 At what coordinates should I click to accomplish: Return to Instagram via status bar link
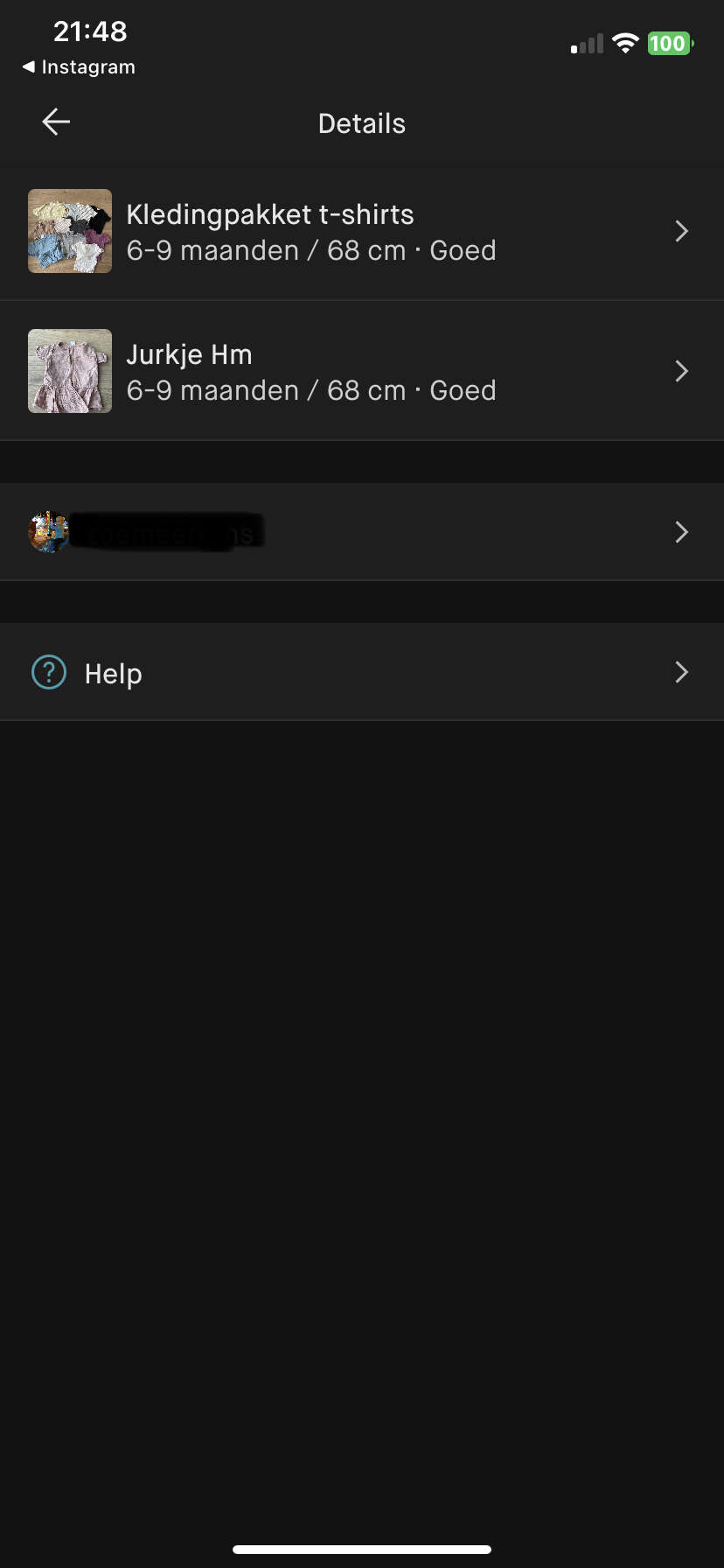click(79, 67)
